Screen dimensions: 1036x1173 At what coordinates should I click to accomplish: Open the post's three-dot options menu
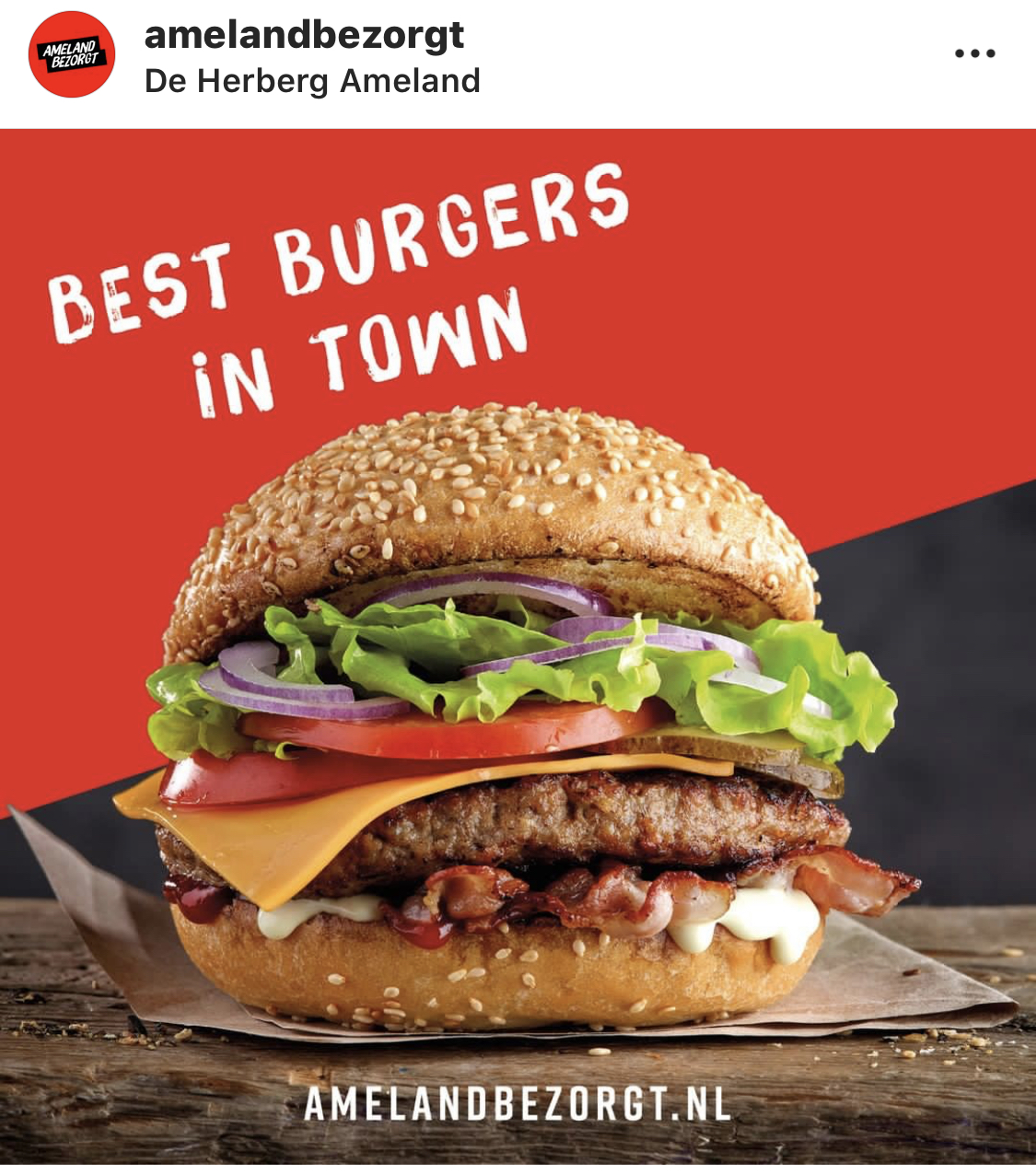click(974, 53)
